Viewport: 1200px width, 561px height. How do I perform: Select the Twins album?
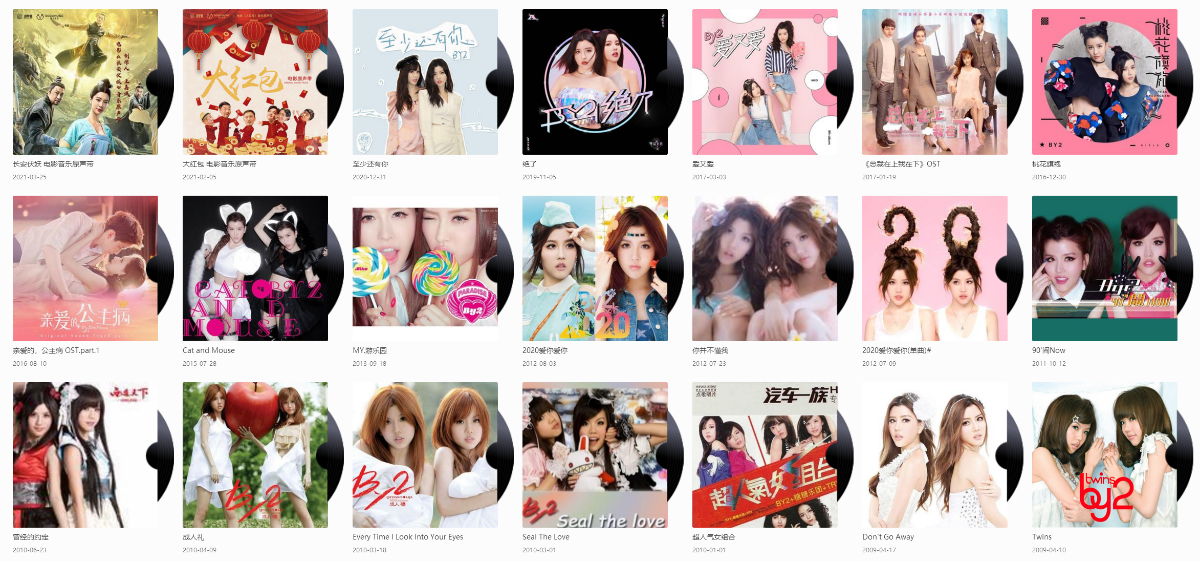(x=1104, y=455)
